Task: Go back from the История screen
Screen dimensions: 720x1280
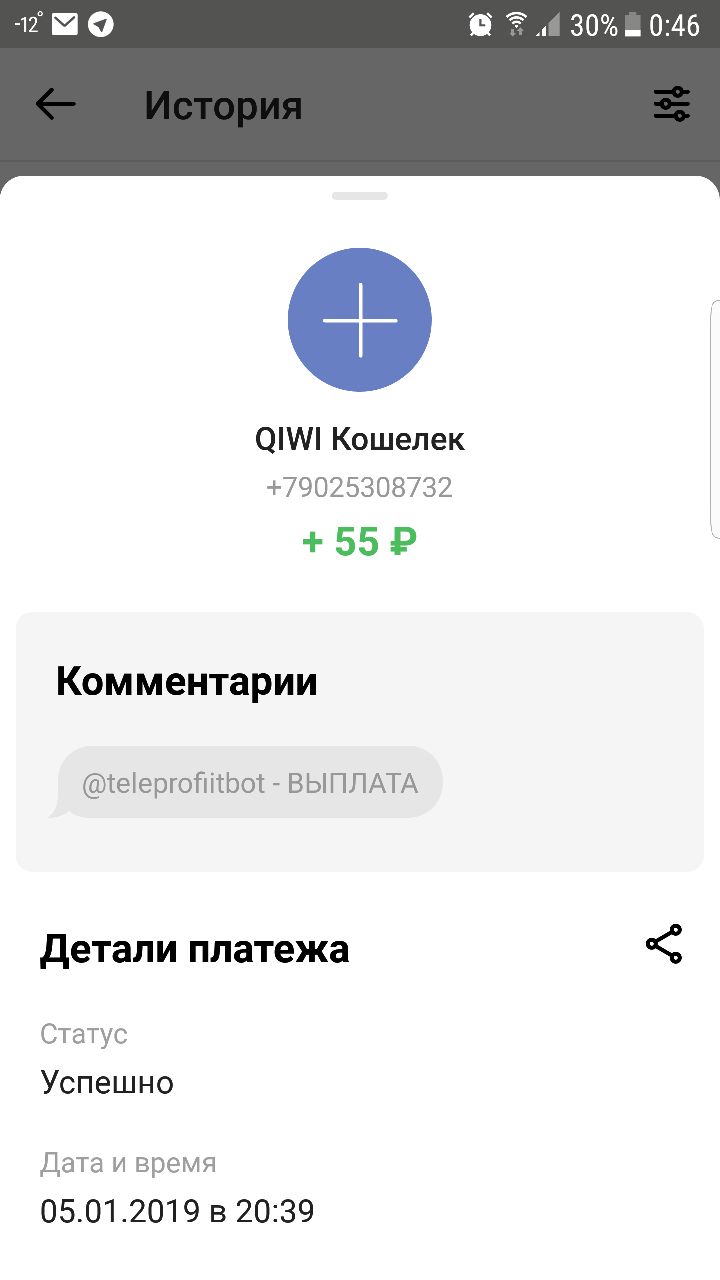Action: (55, 104)
